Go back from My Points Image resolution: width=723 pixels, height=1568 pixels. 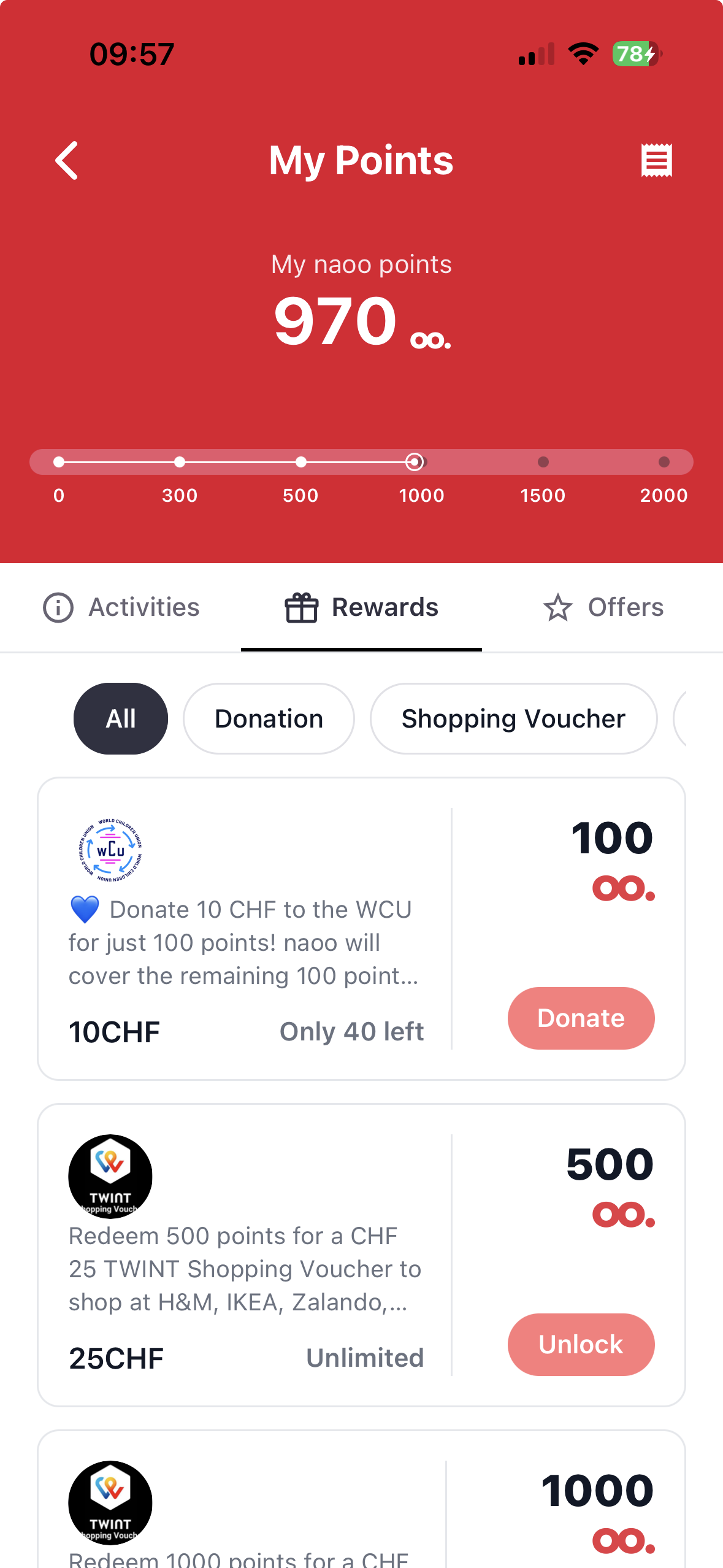[67, 161]
